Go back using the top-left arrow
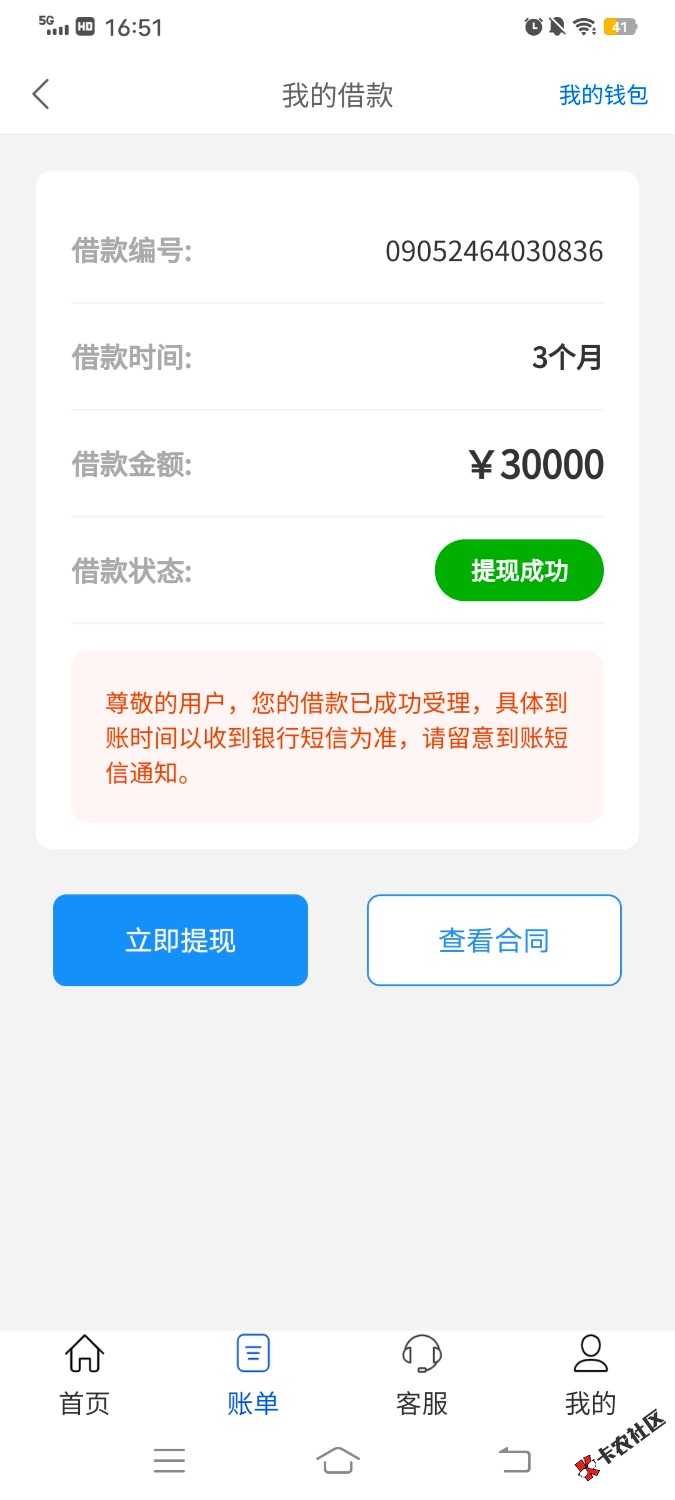The width and height of the screenshot is (675, 1500). click(x=41, y=95)
